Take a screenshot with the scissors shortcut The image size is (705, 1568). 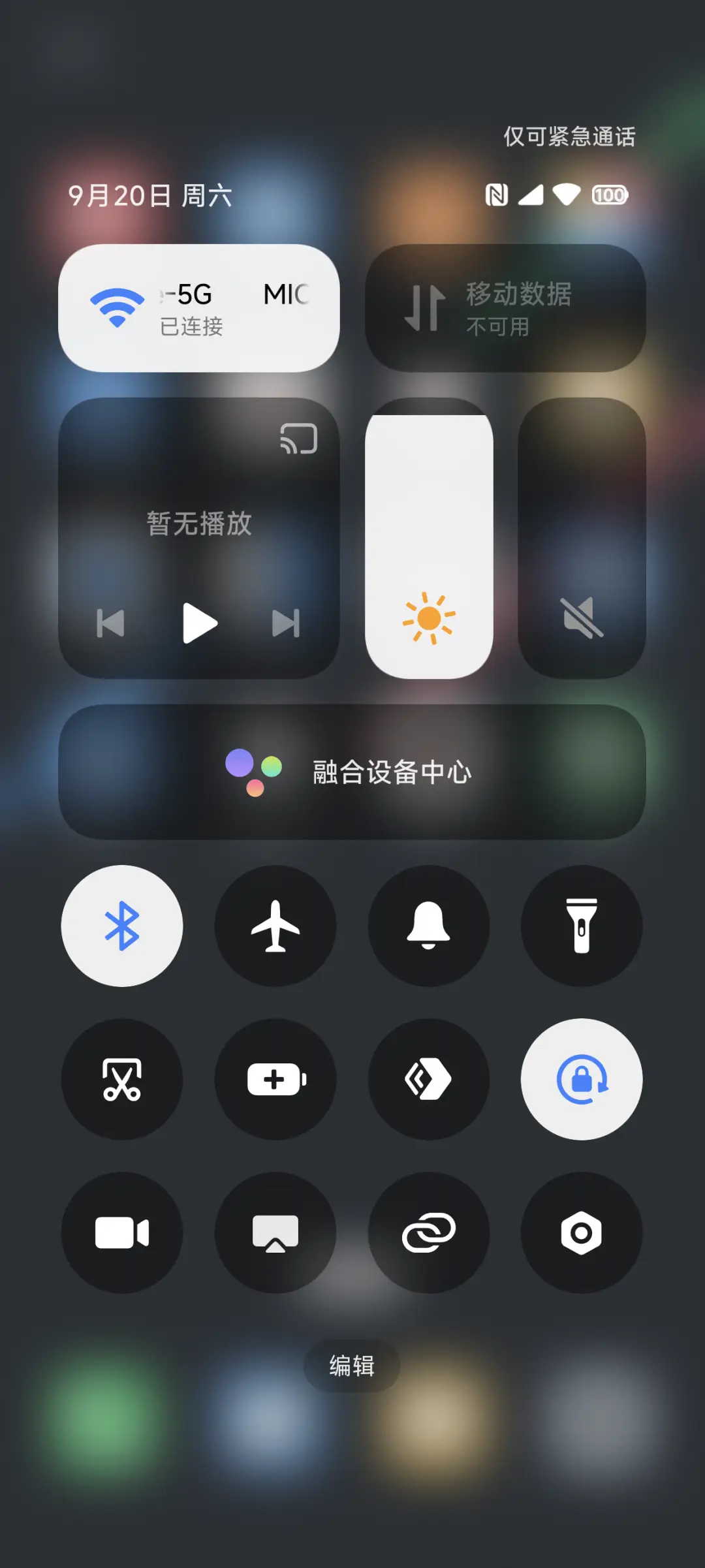(122, 1080)
